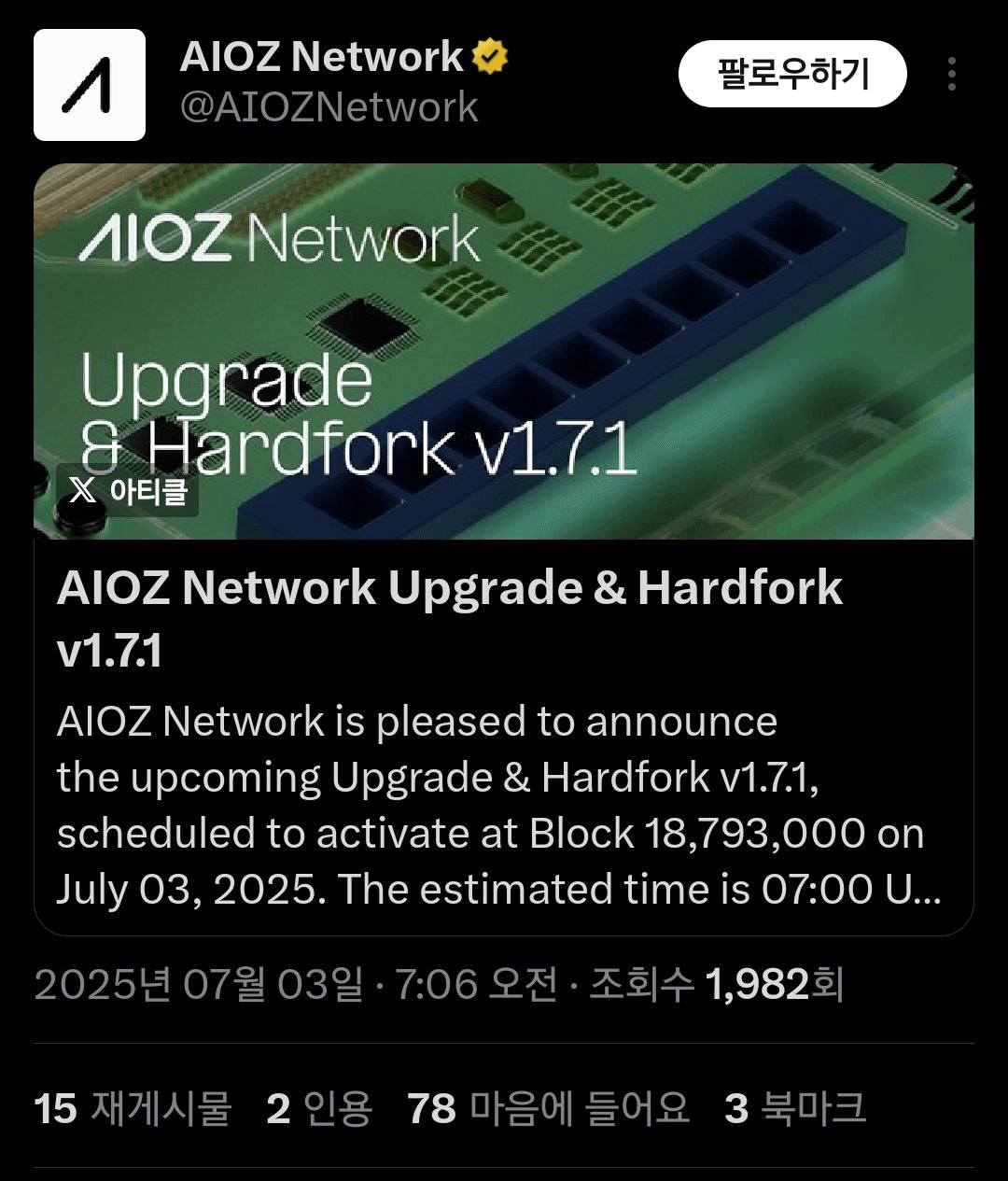
Task: View the 15 재게시물 reposts list
Action: pyautogui.click(x=133, y=1108)
